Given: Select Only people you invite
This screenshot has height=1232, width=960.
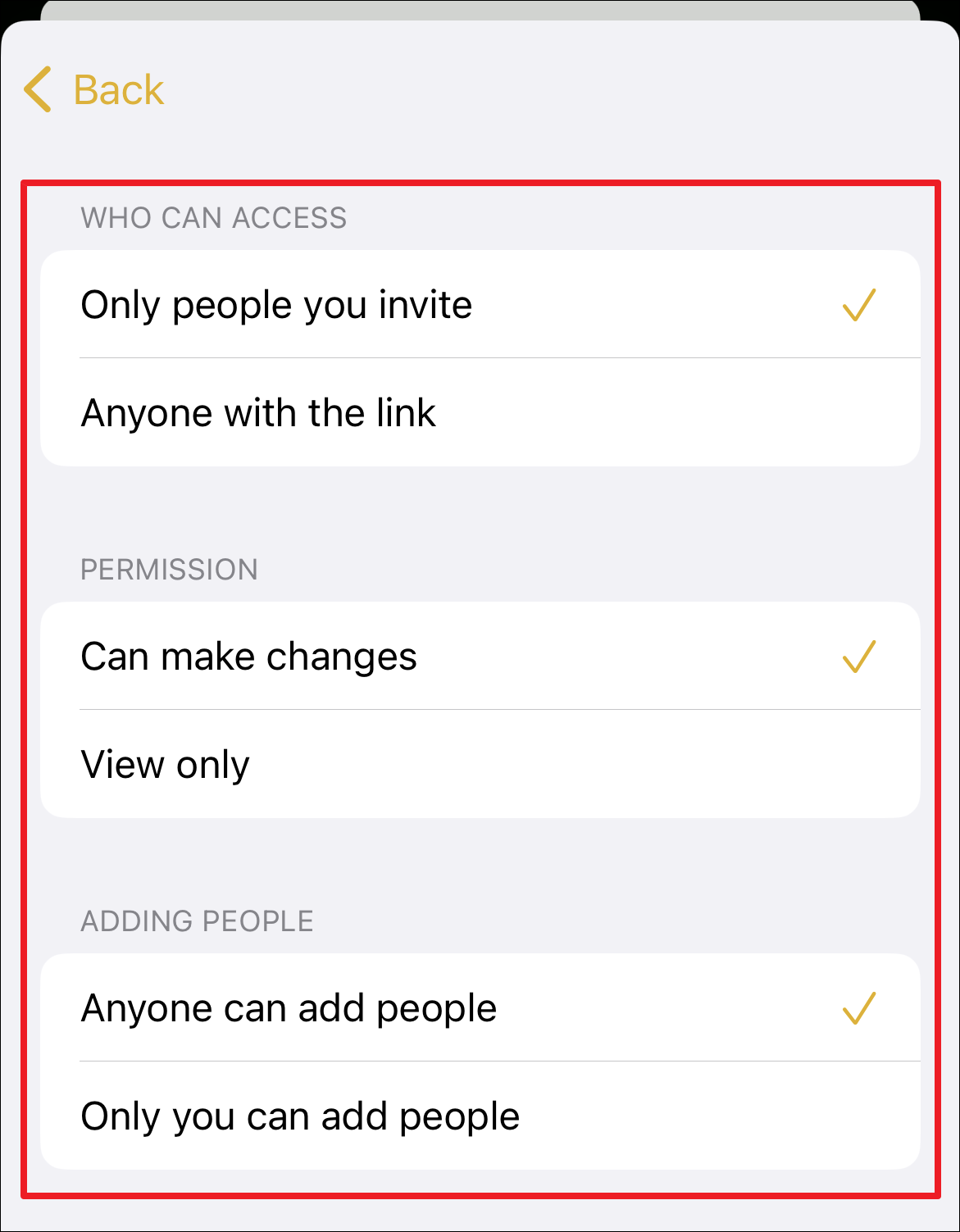Looking at the screenshot, I should (480, 305).
